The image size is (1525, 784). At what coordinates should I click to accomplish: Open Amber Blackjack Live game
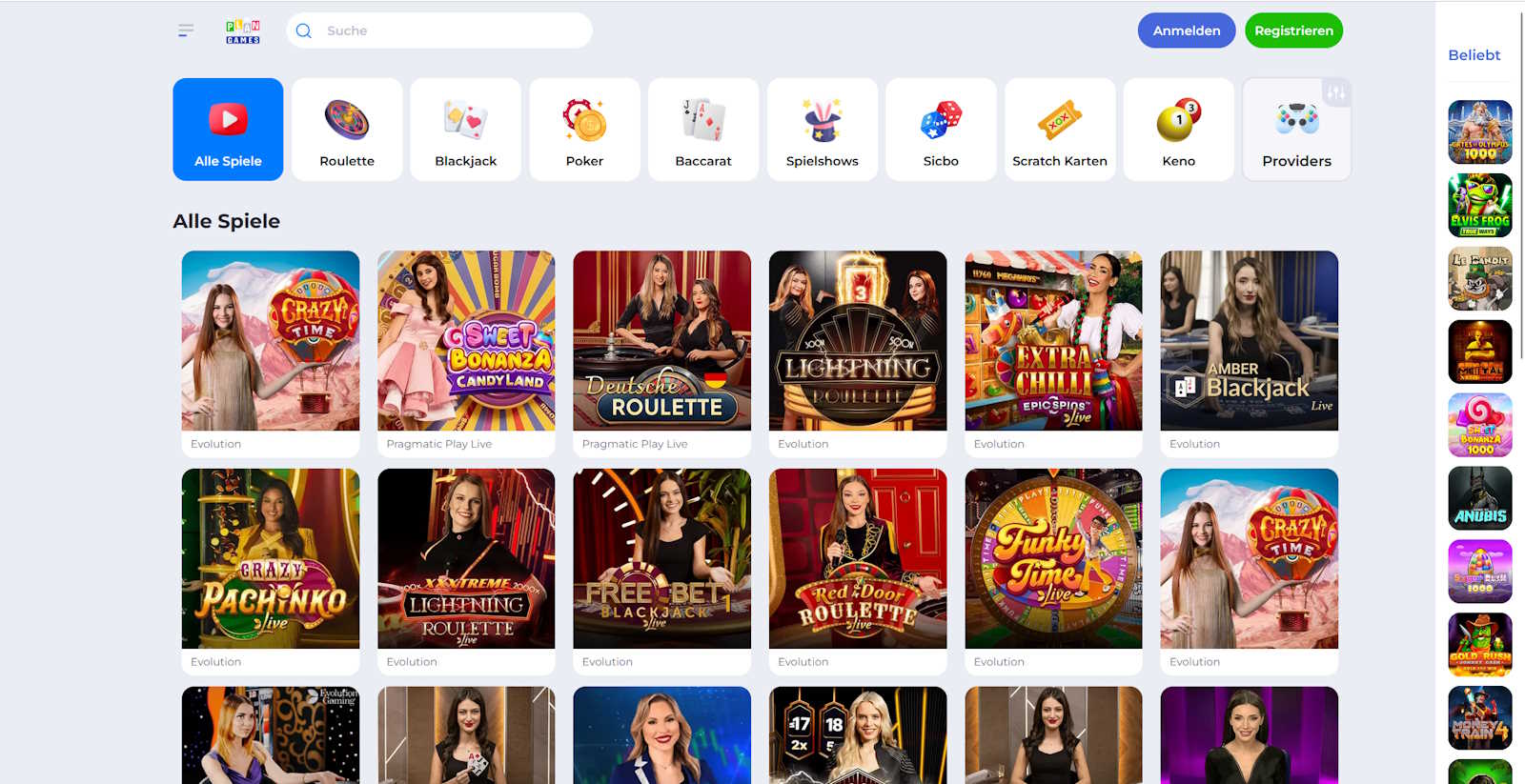click(x=1249, y=341)
